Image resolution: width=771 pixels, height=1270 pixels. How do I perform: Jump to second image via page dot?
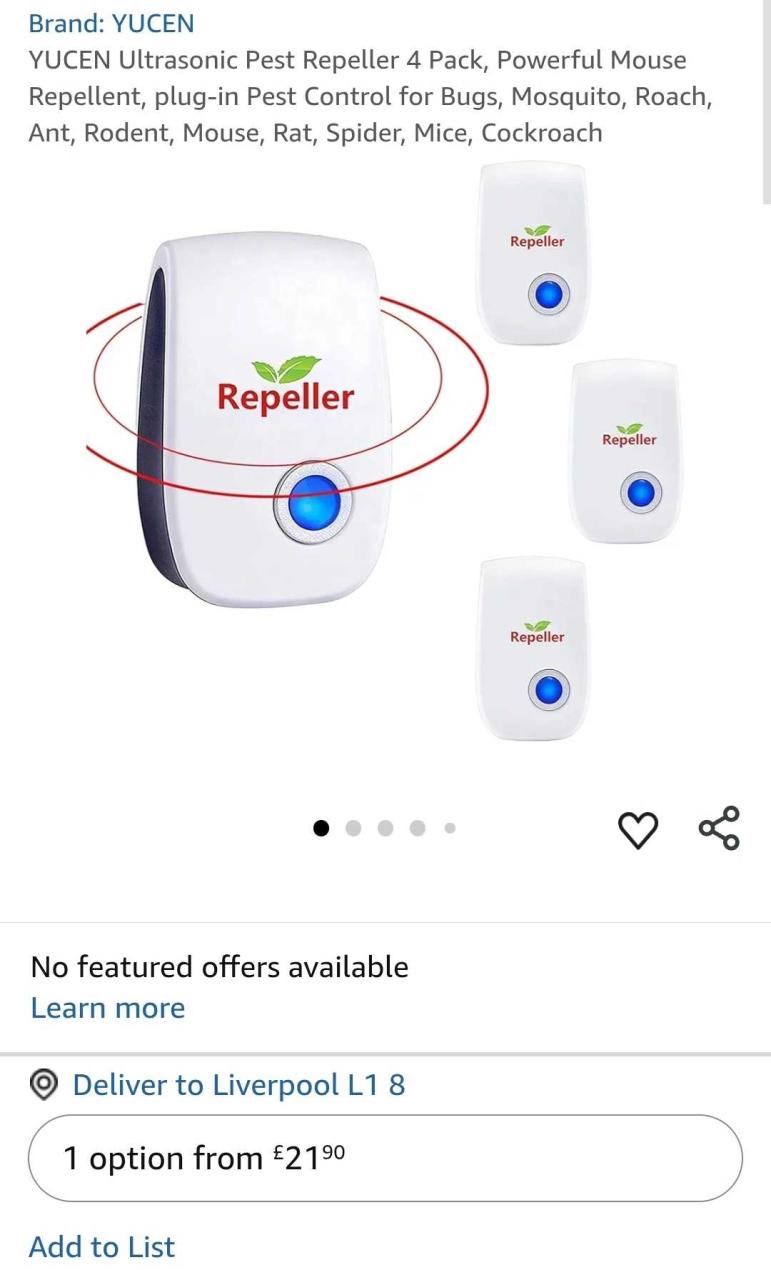point(353,828)
